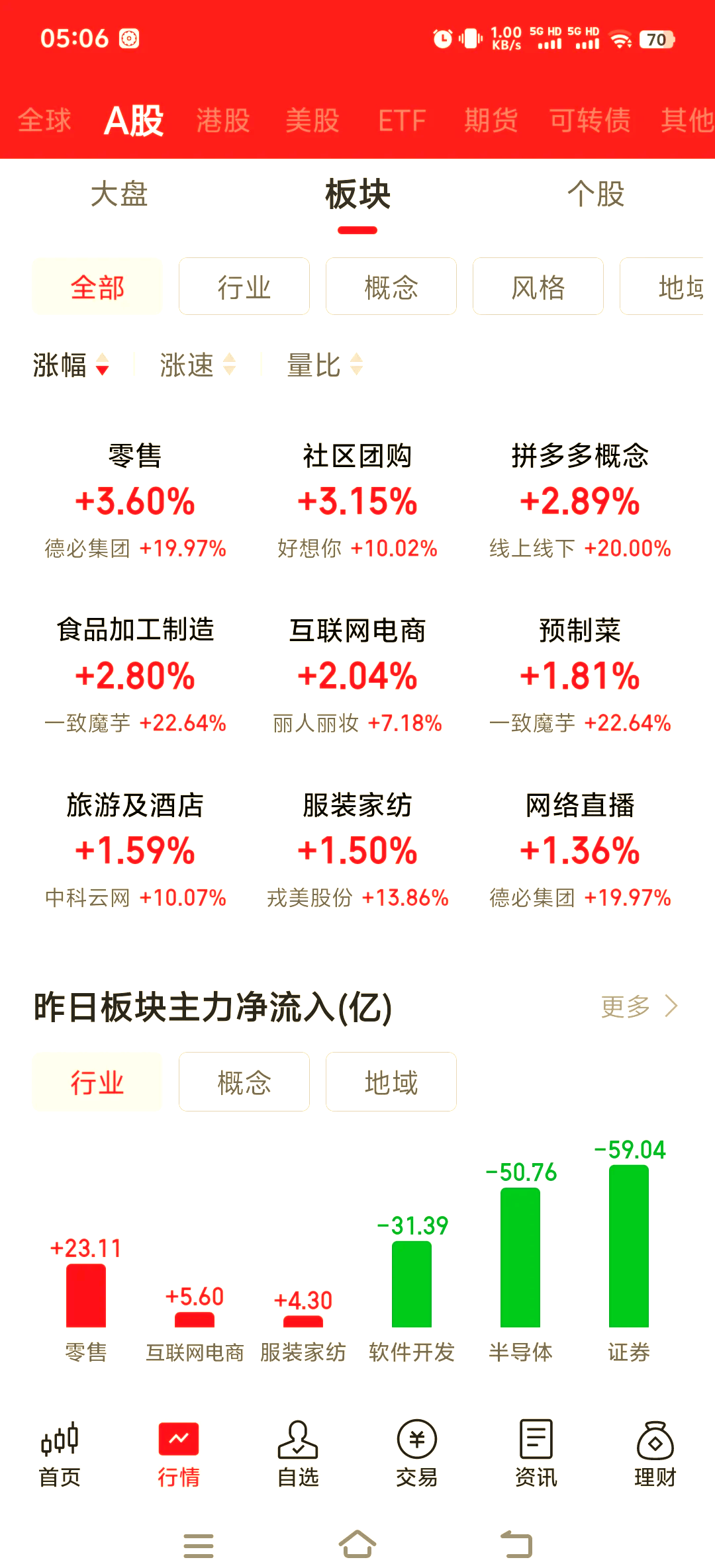Select 地域 under 昨日板块主力净流入
Viewport: 715px width, 1568px height.
coord(390,1082)
